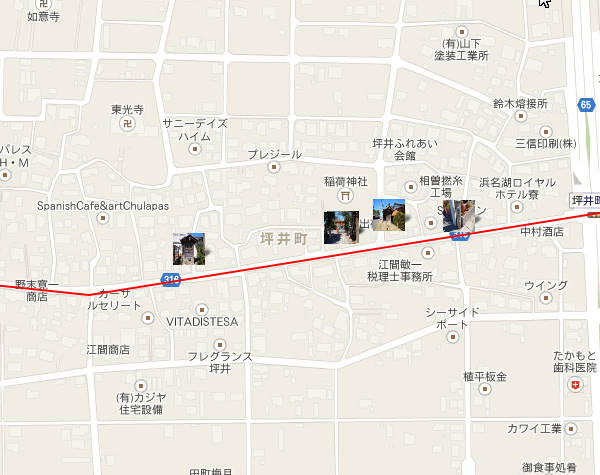The width and height of the screenshot is (600, 475).
Task: Select the 三信印刷(株) place marker
Action: pyautogui.click(x=545, y=130)
